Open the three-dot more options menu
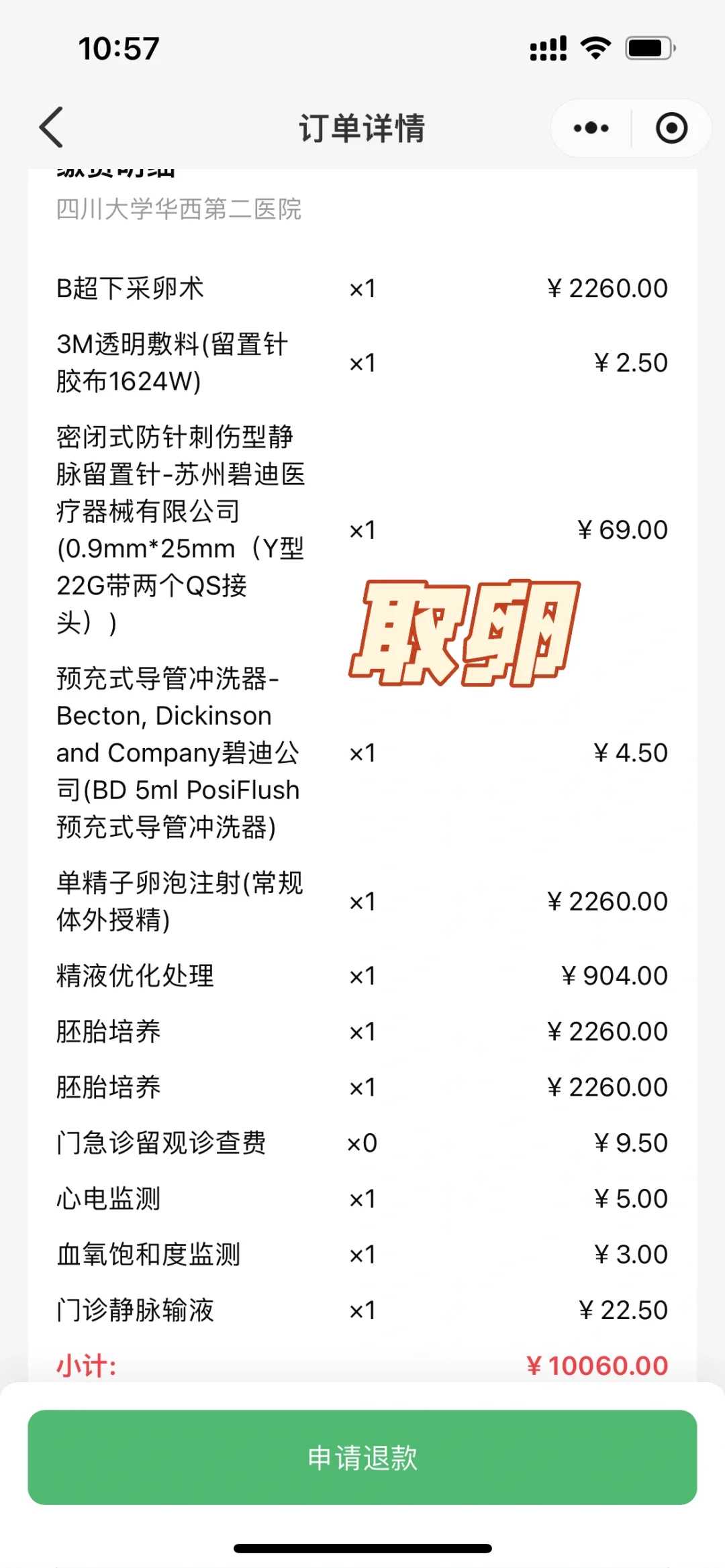 [589, 127]
